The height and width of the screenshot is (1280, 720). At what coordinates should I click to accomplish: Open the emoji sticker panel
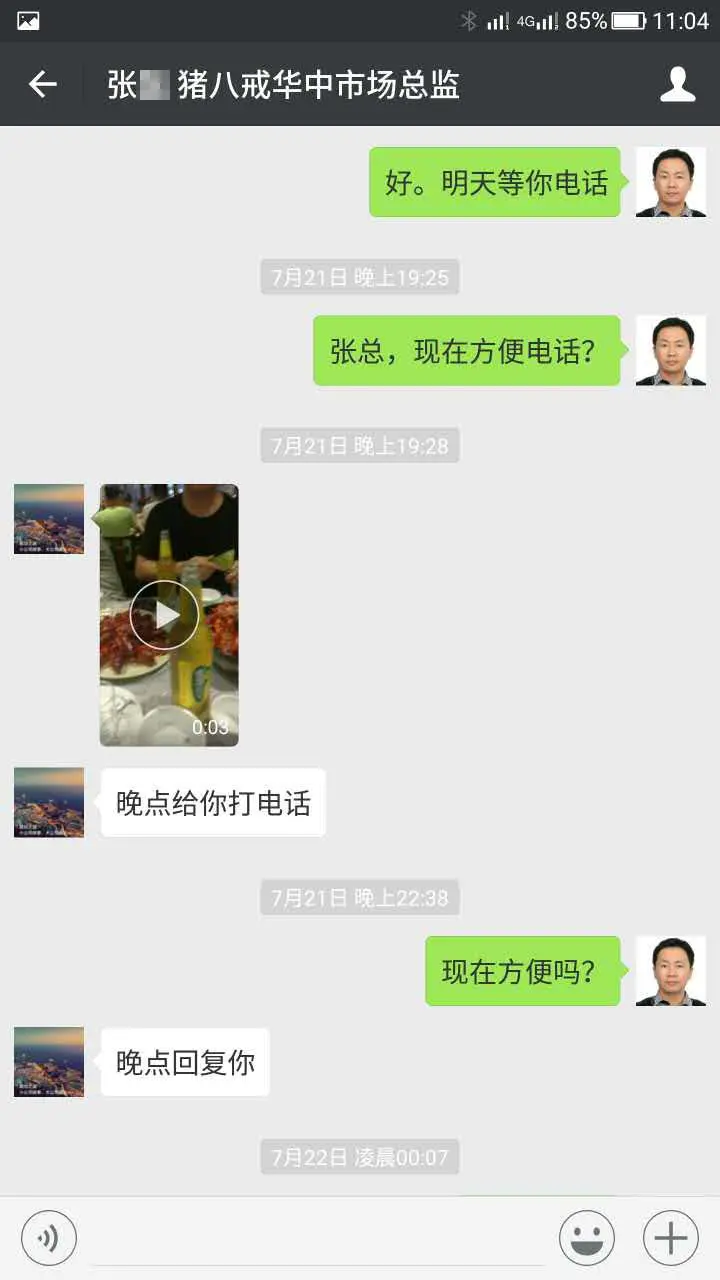pos(587,1239)
